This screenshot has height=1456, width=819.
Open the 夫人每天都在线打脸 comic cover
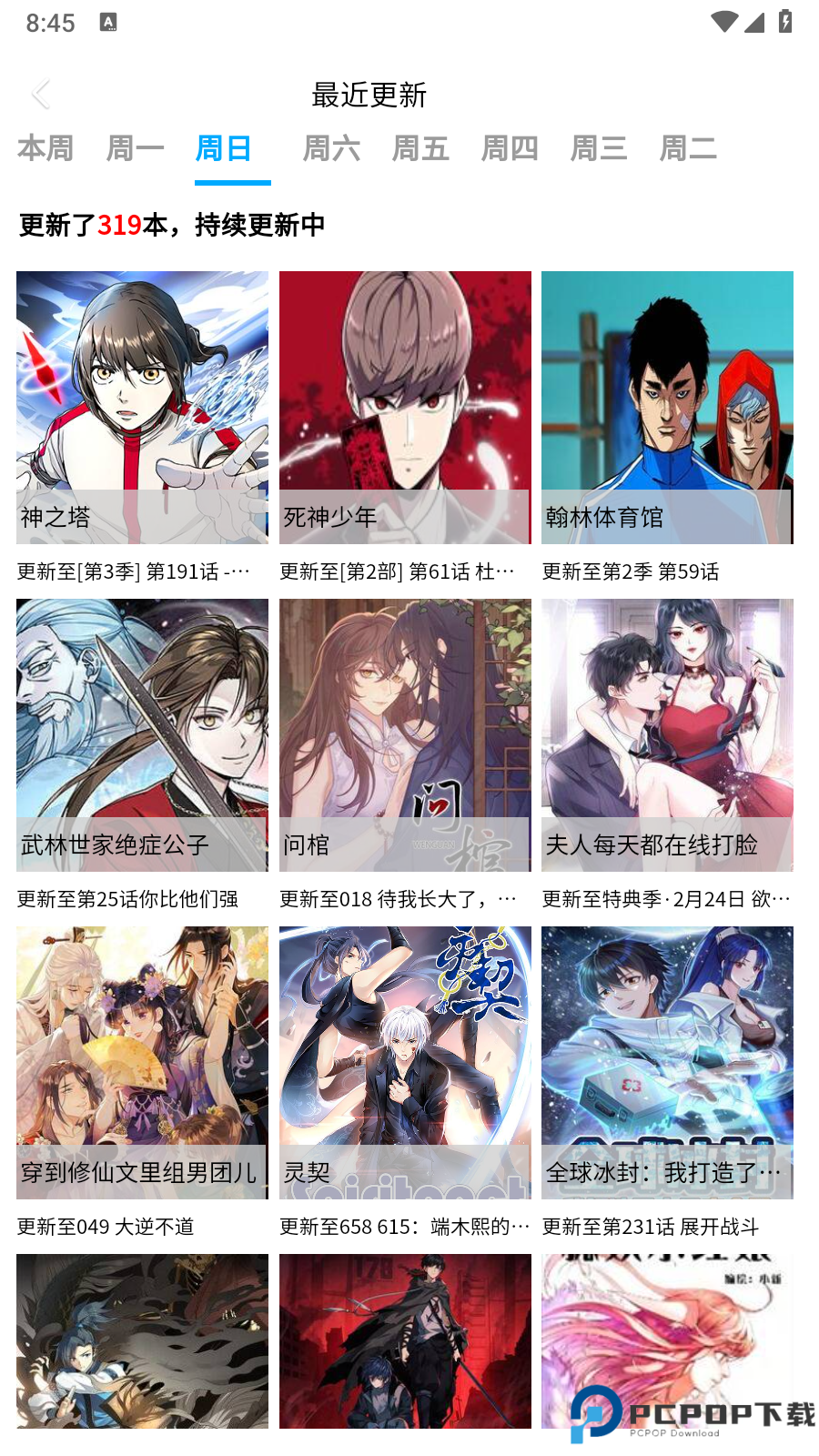click(667, 733)
